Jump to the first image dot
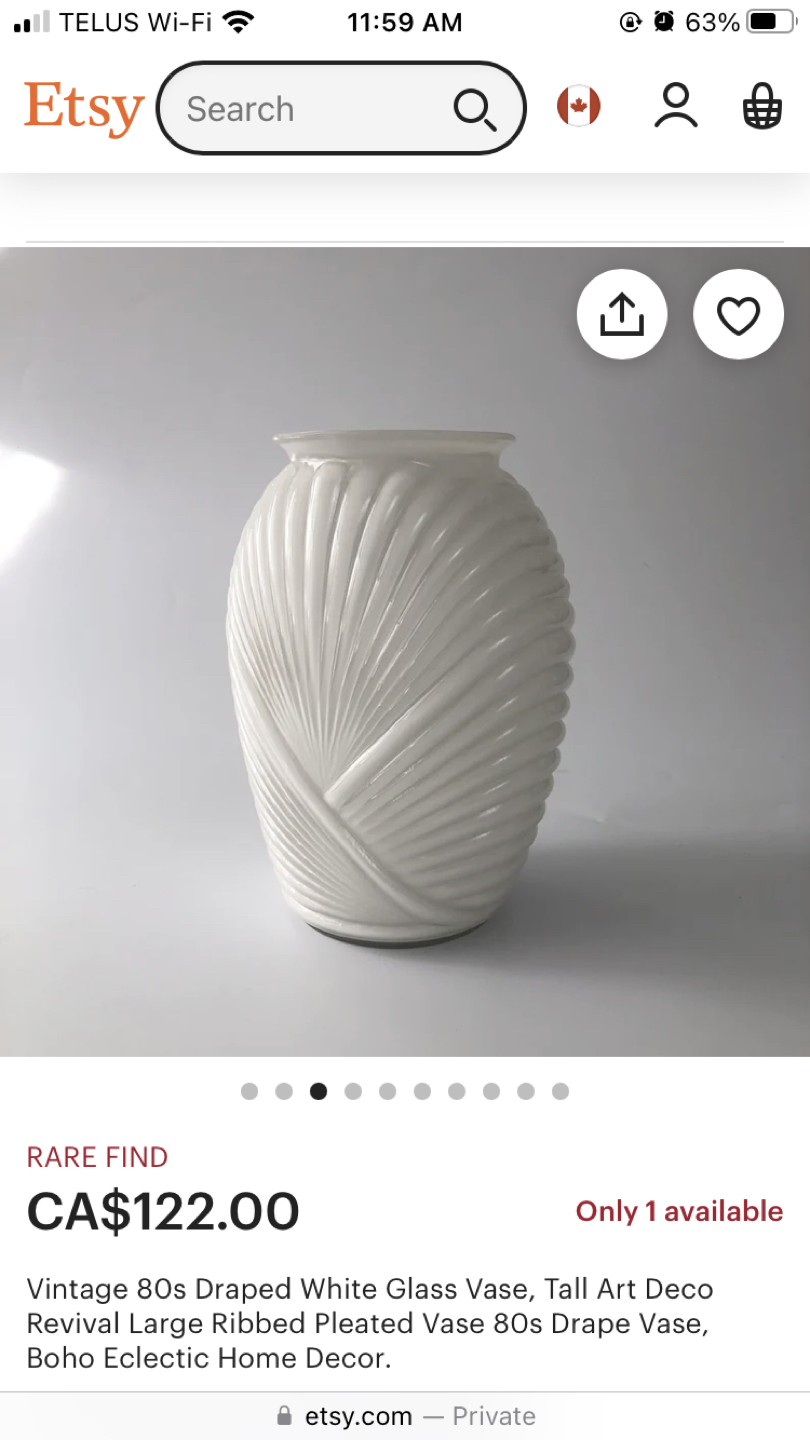Screen dimensions: 810x1440 click(249, 1091)
